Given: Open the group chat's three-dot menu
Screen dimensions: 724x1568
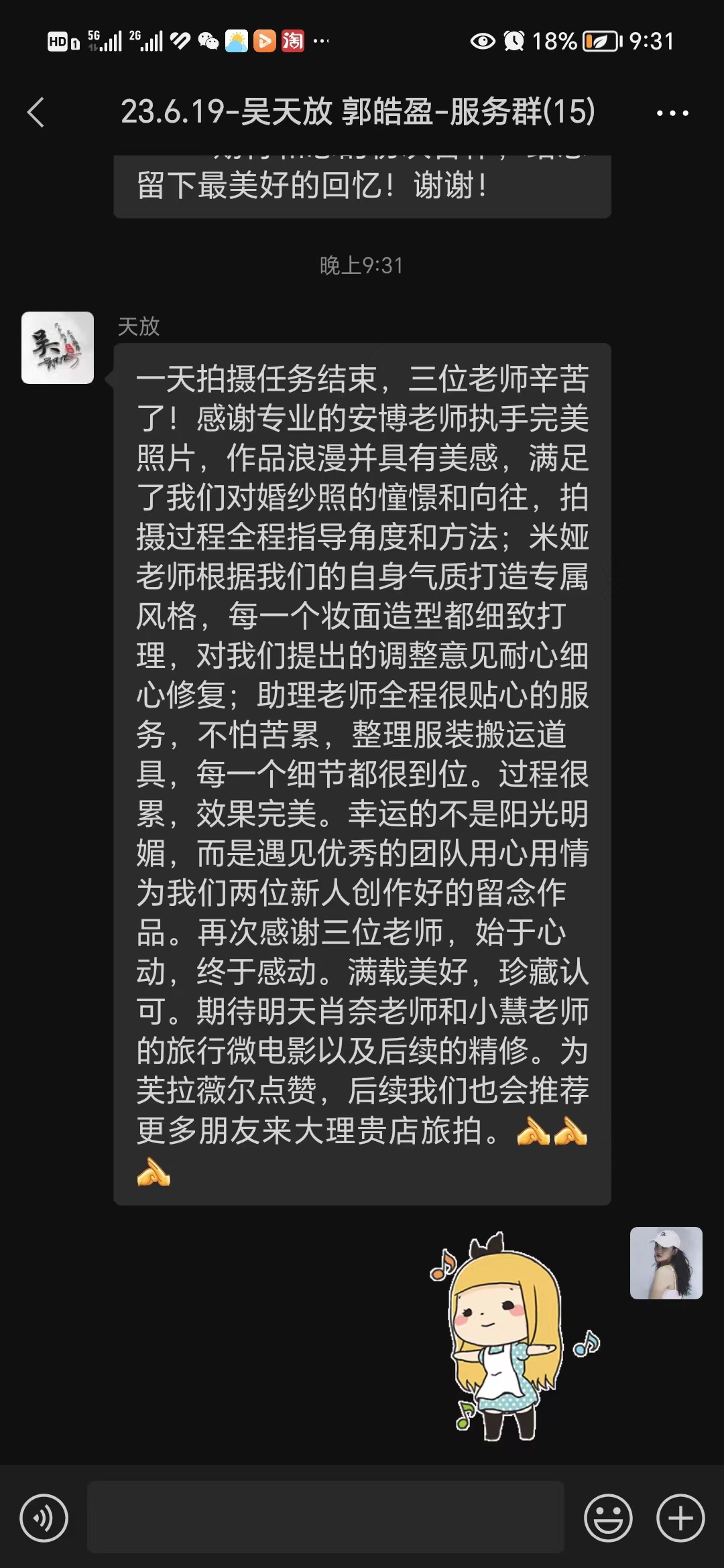Looking at the screenshot, I should (672, 113).
